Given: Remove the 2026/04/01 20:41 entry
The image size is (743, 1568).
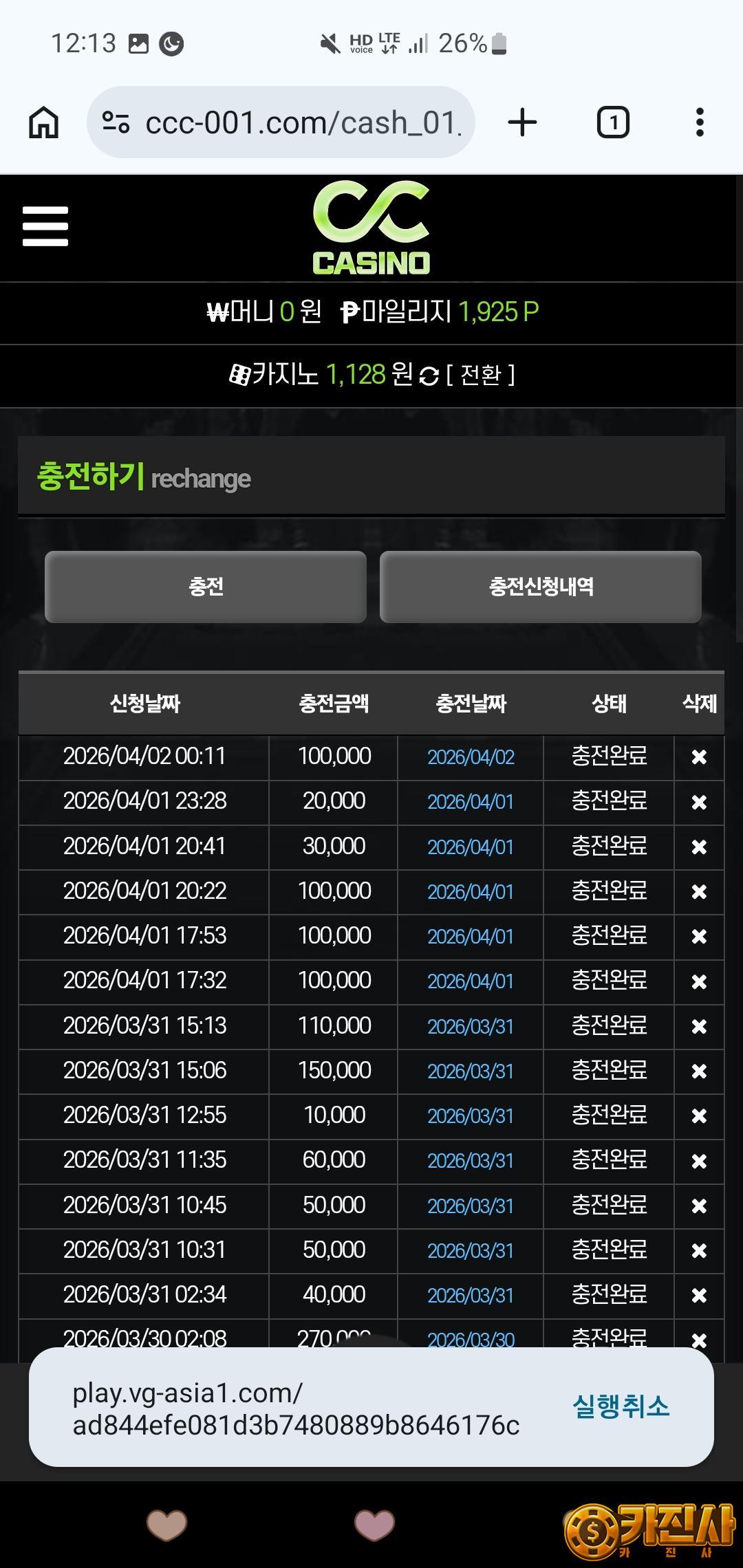Looking at the screenshot, I should pyautogui.click(x=699, y=847).
